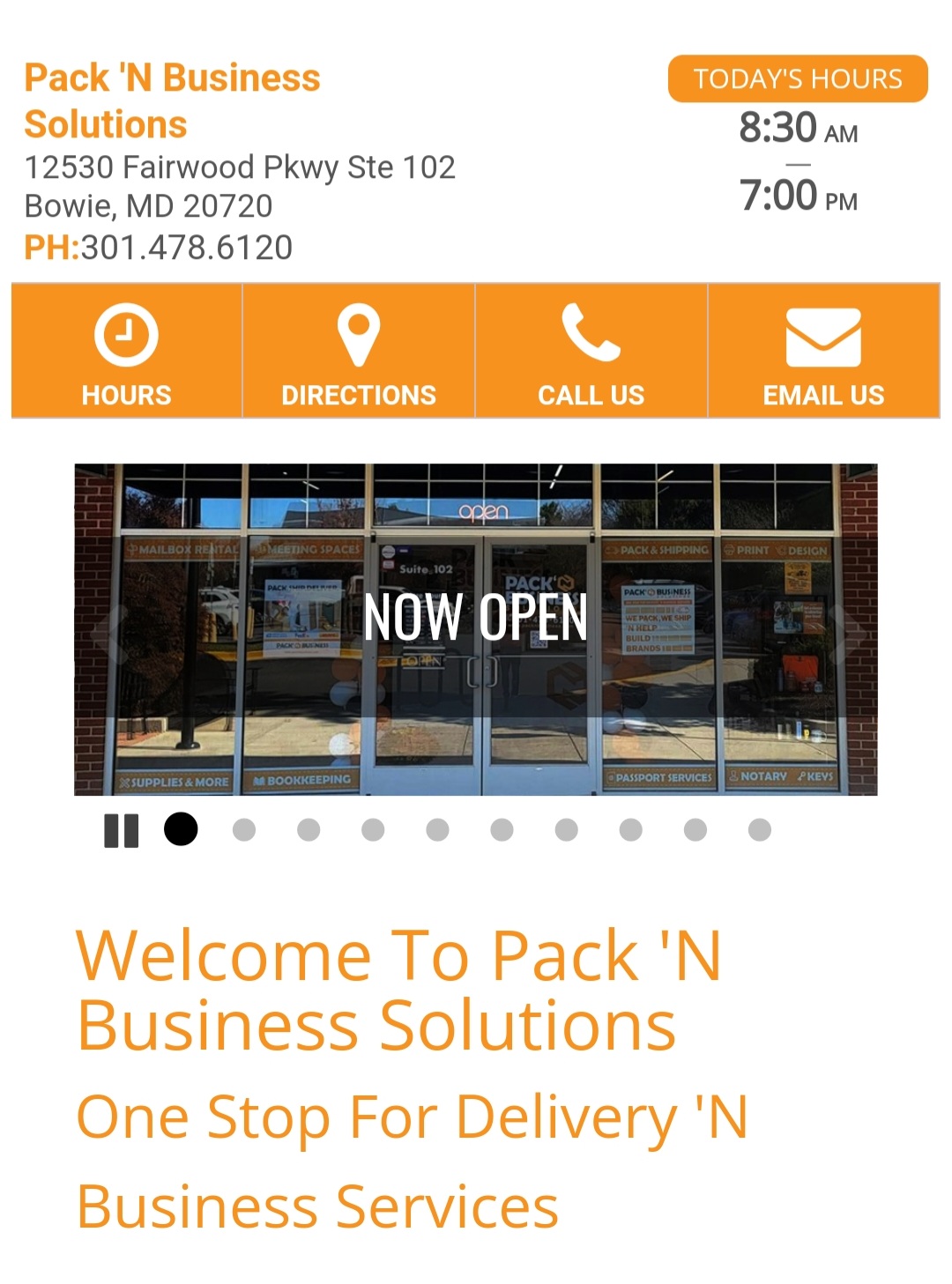Open the Email Us button
The image size is (952, 1284).
pos(823,351)
